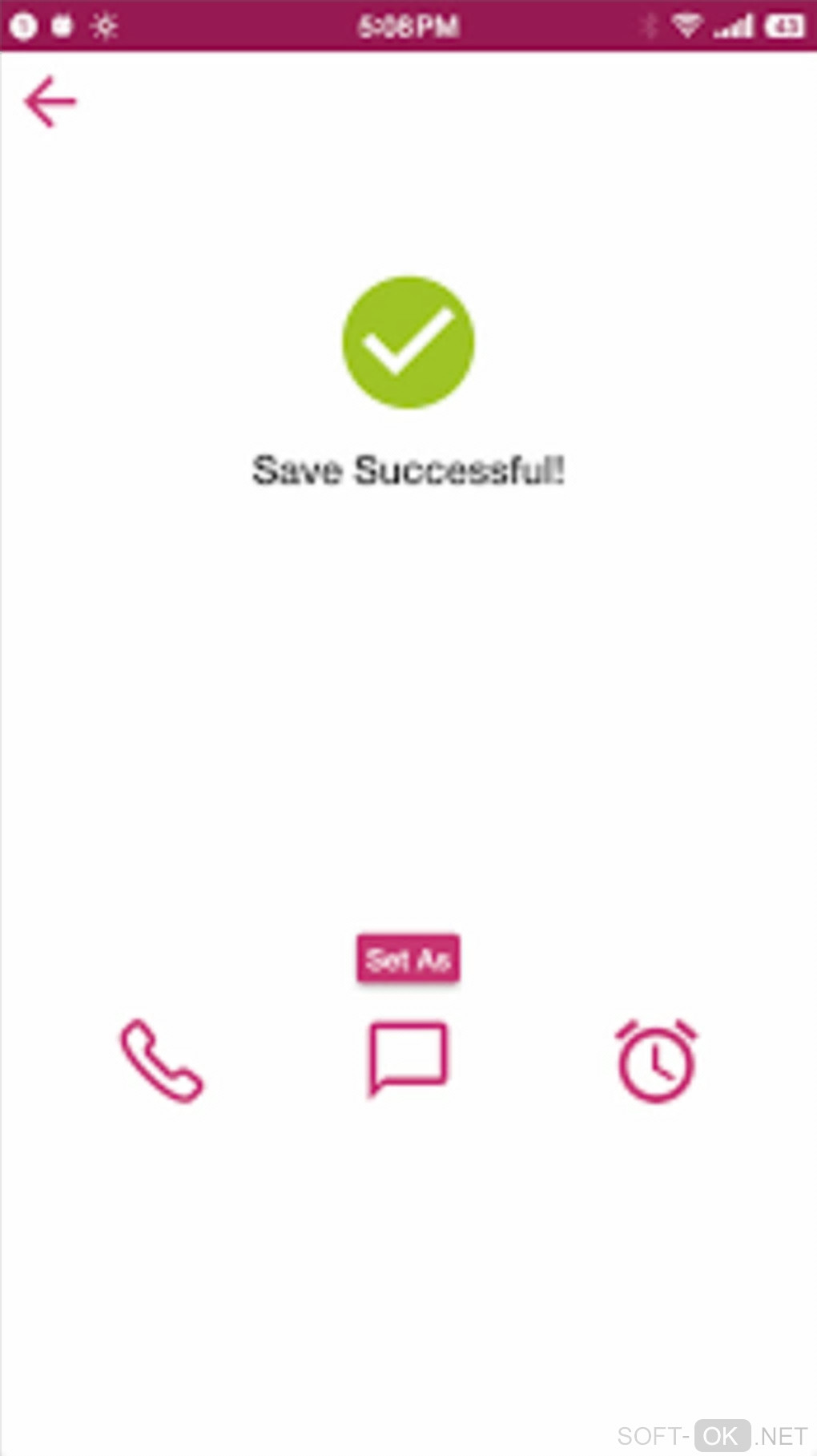Image resolution: width=817 pixels, height=1456 pixels.
Task: Set as phone ringtone via the phone icon
Action: (162, 1060)
